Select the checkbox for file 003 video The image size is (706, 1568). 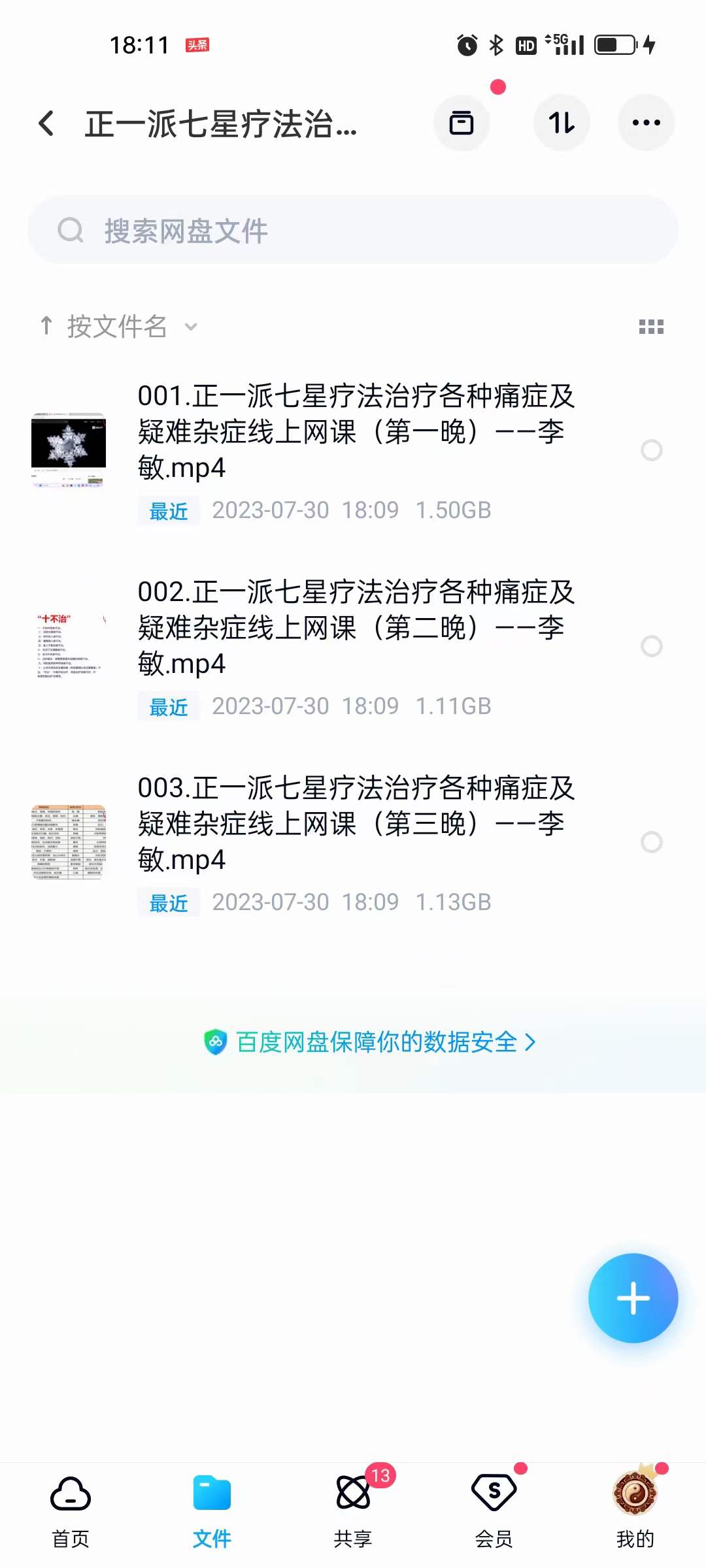coord(652,842)
